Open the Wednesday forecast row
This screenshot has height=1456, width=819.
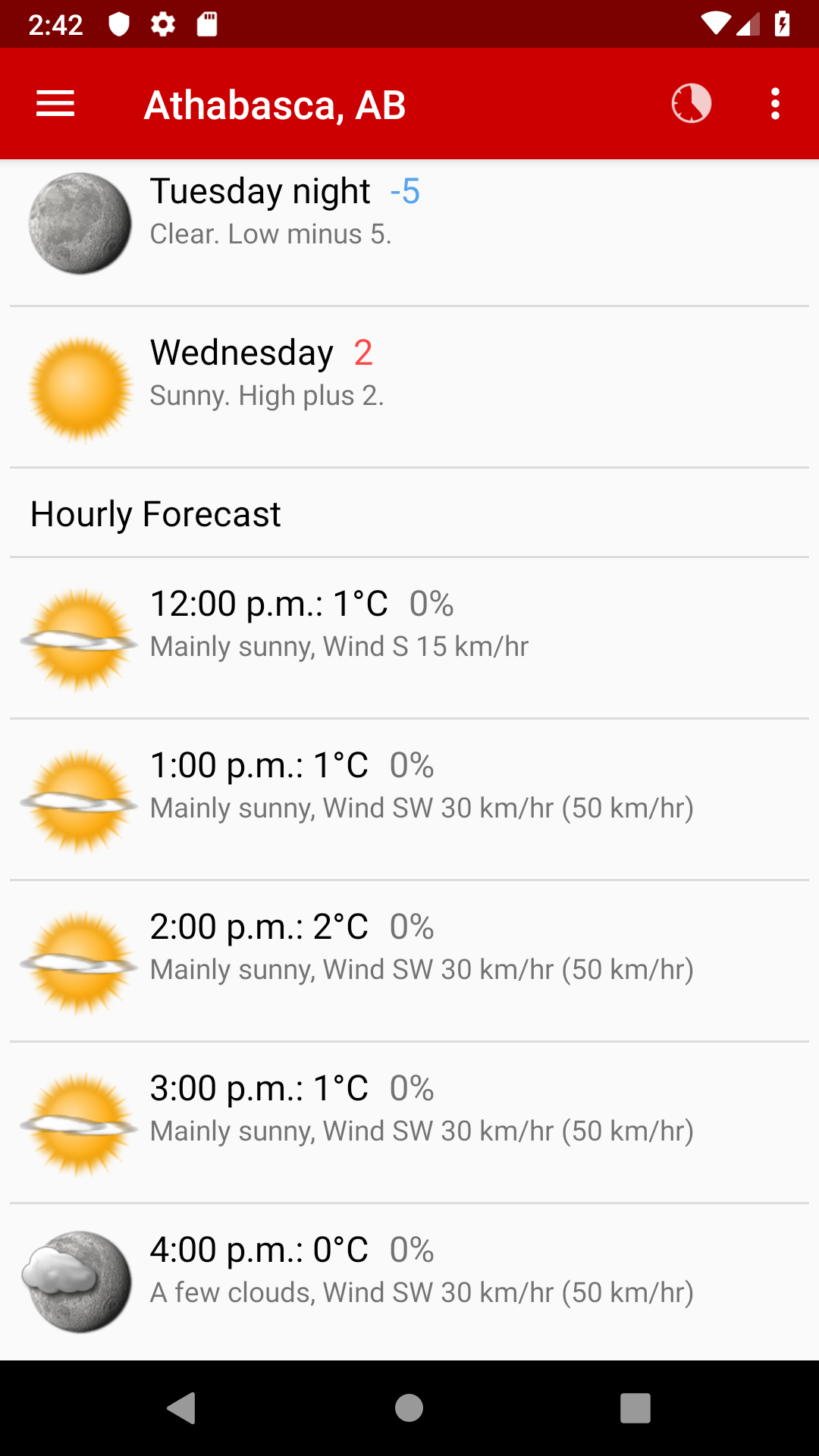(409, 387)
